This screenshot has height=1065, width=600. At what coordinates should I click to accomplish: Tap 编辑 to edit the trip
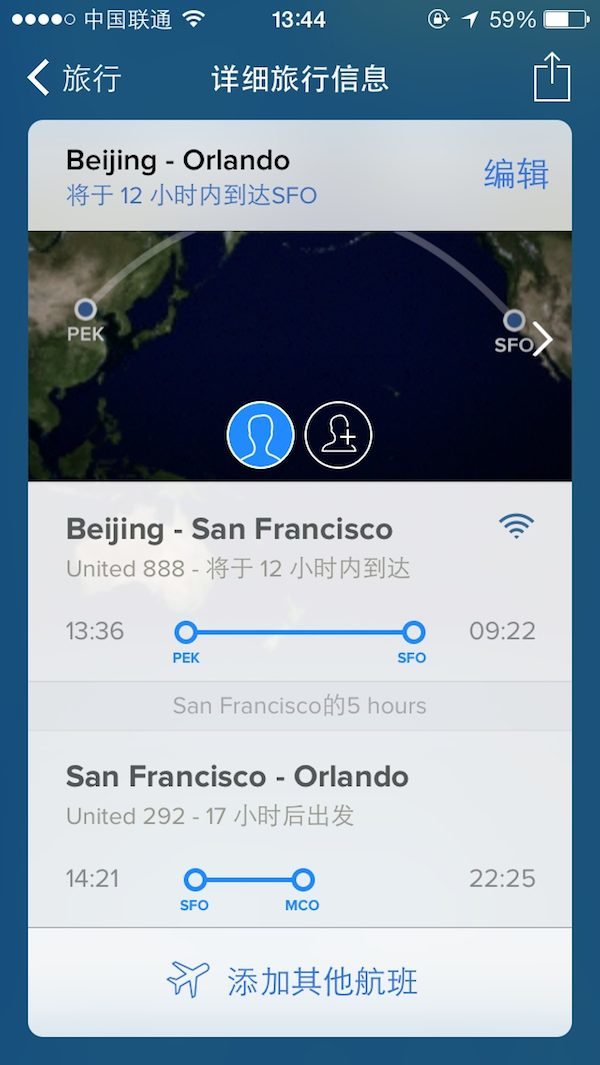tap(516, 174)
